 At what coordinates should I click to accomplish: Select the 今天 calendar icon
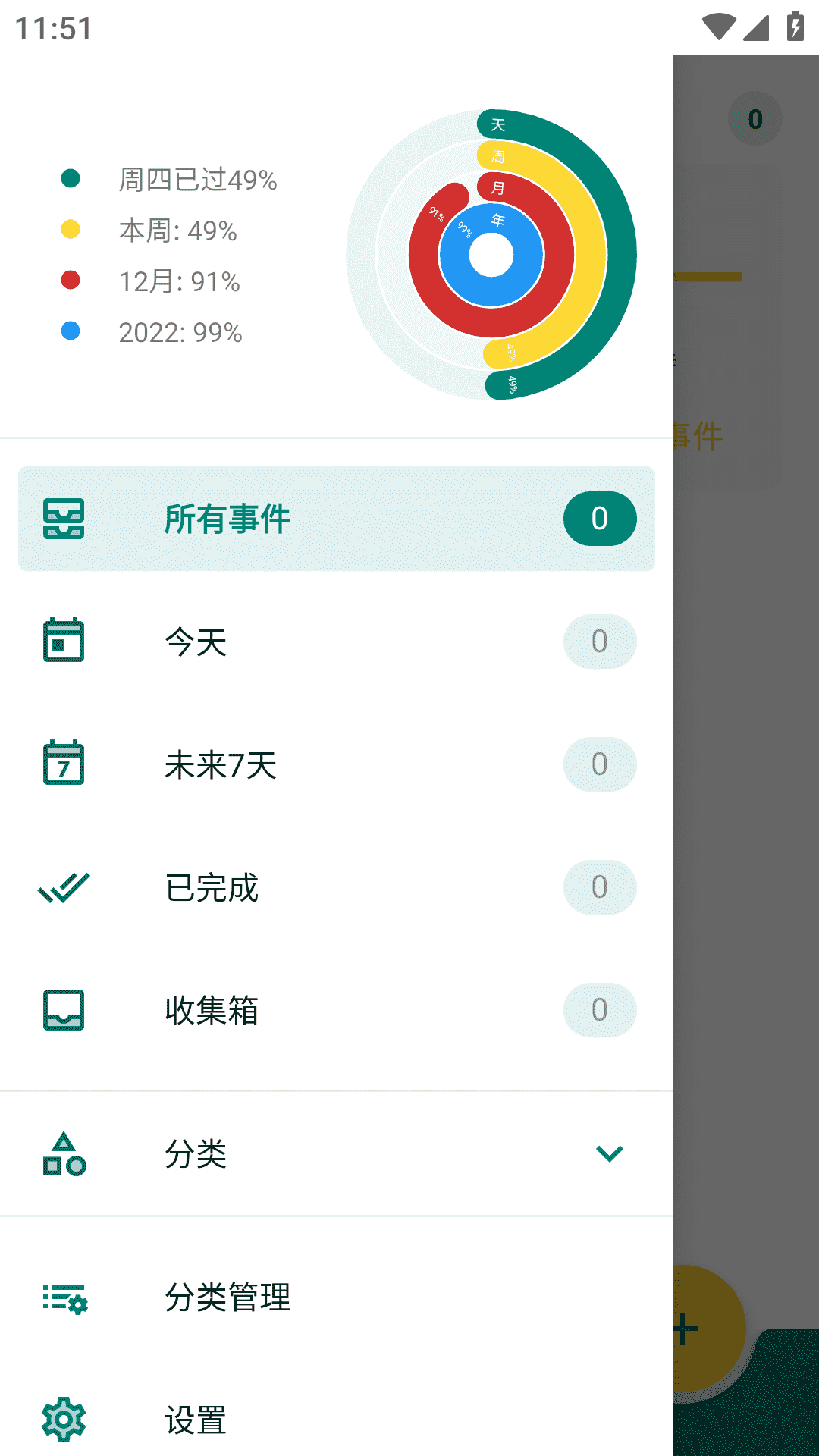pos(63,641)
